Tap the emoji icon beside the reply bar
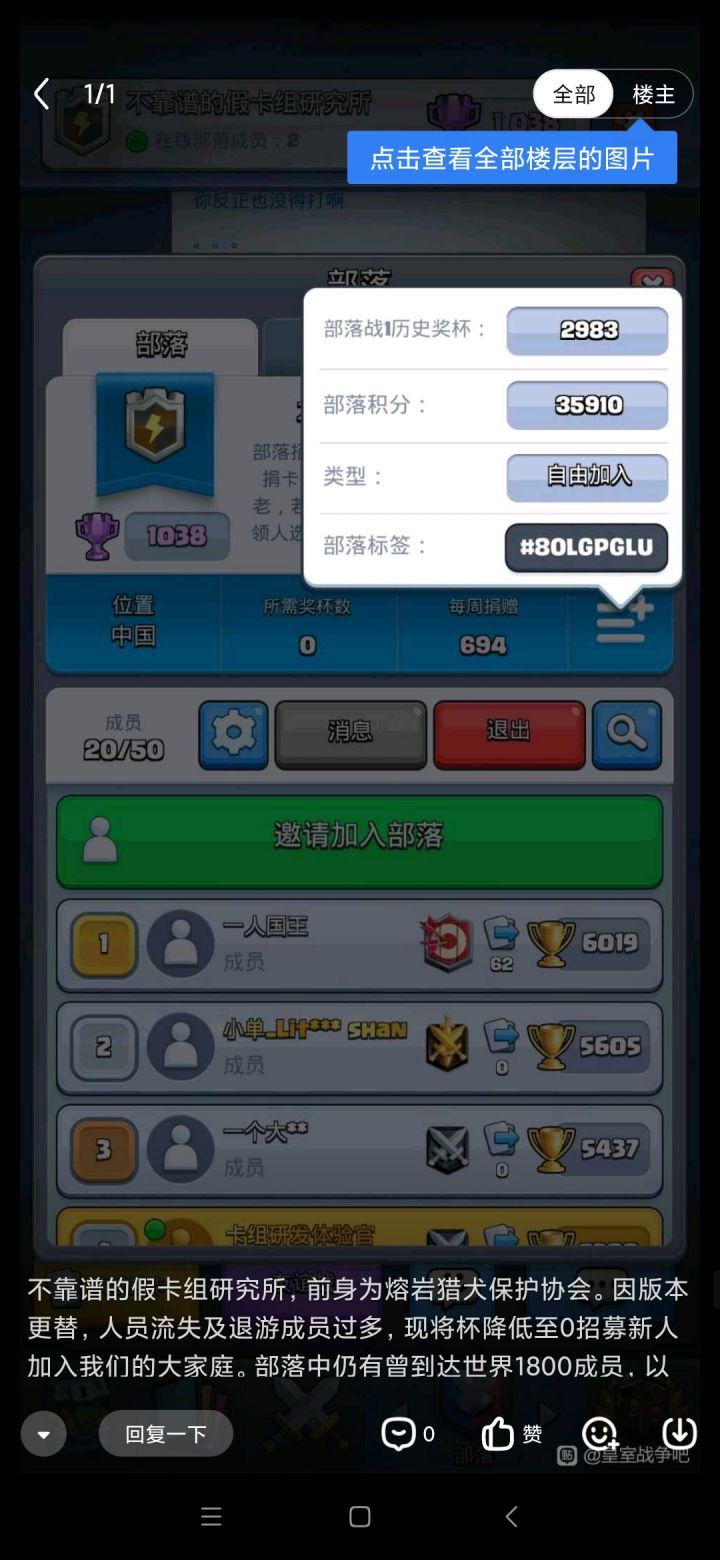 pos(600,1434)
